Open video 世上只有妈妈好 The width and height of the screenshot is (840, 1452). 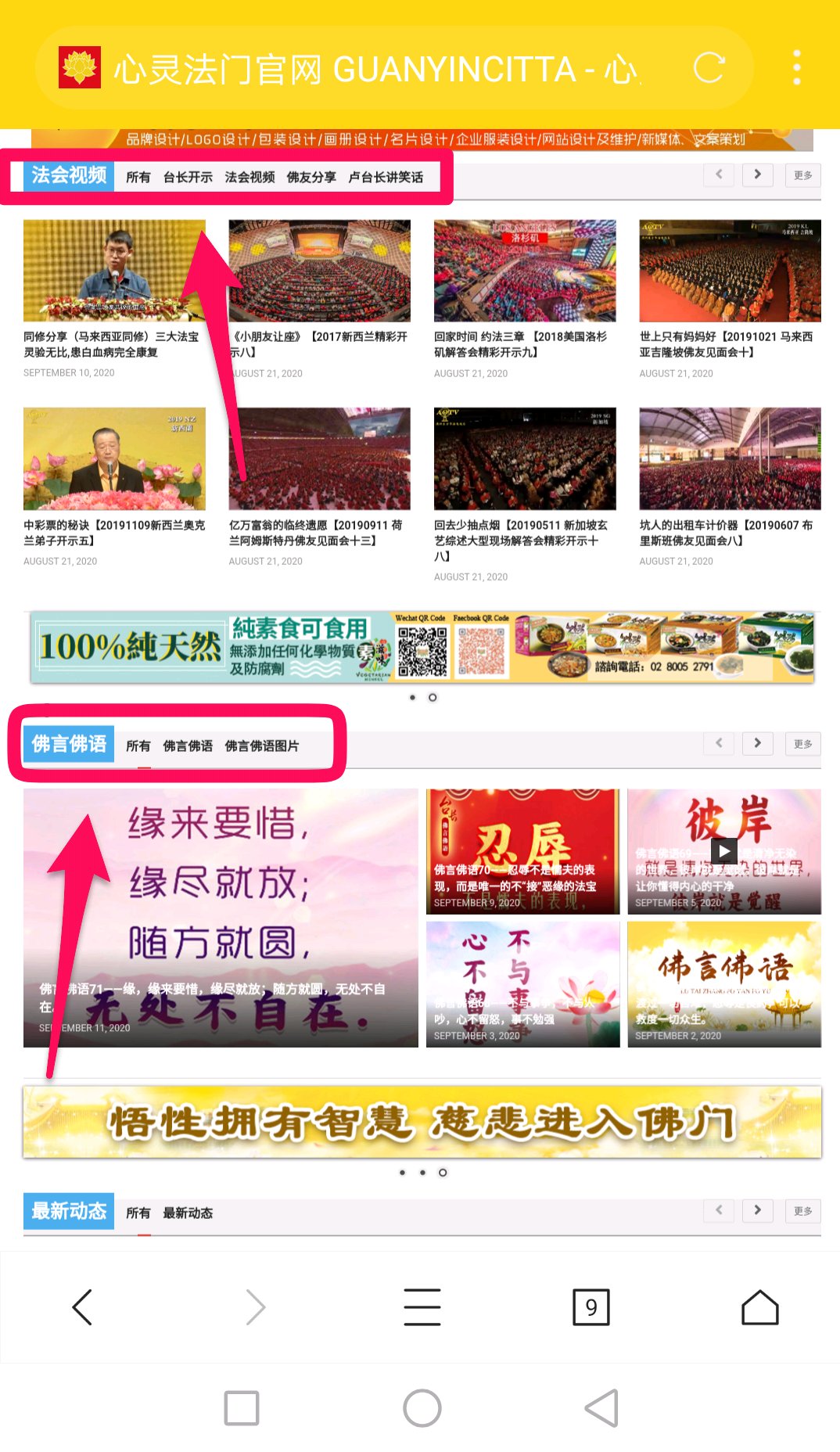tap(730, 271)
